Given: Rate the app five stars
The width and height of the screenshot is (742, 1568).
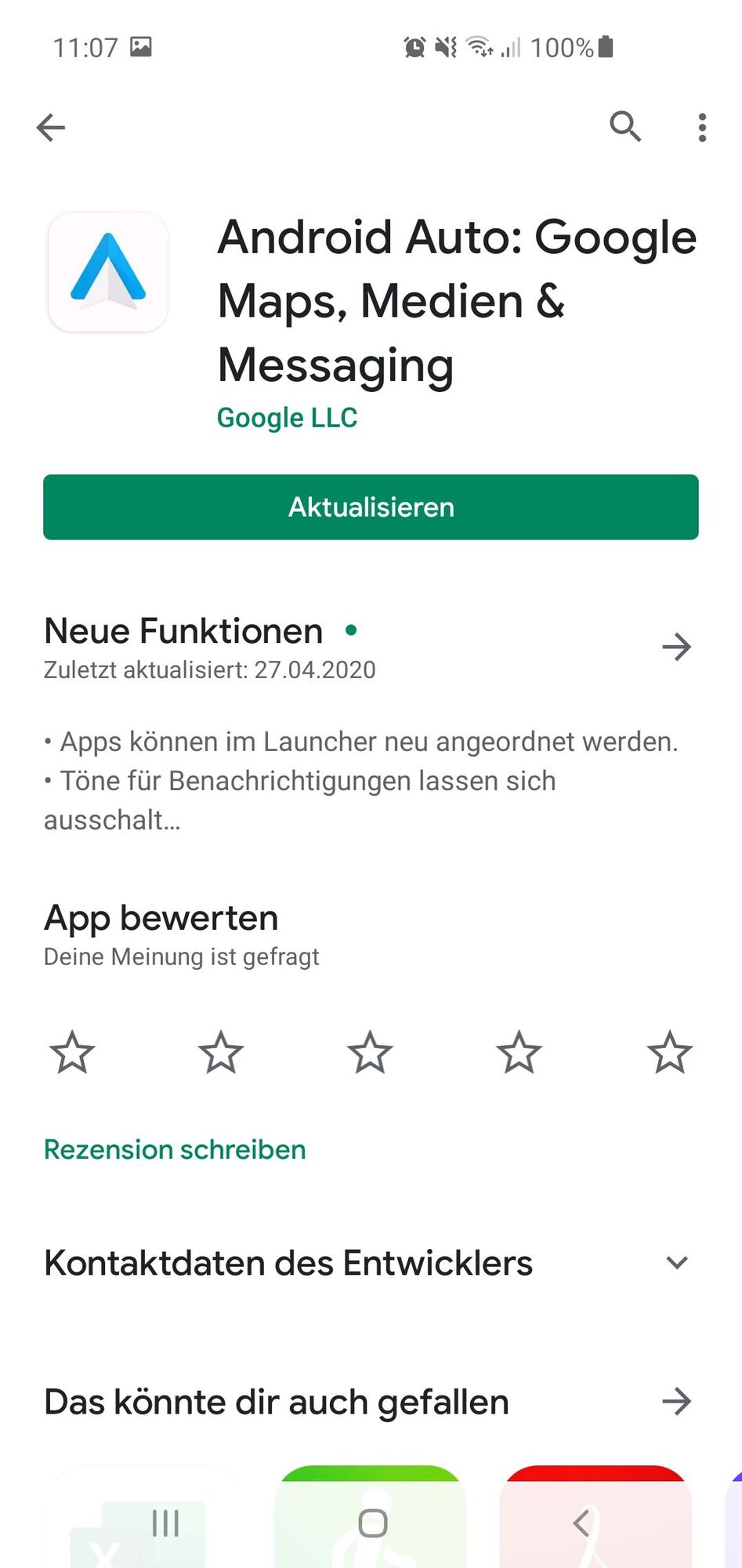Looking at the screenshot, I should 669,1052.
